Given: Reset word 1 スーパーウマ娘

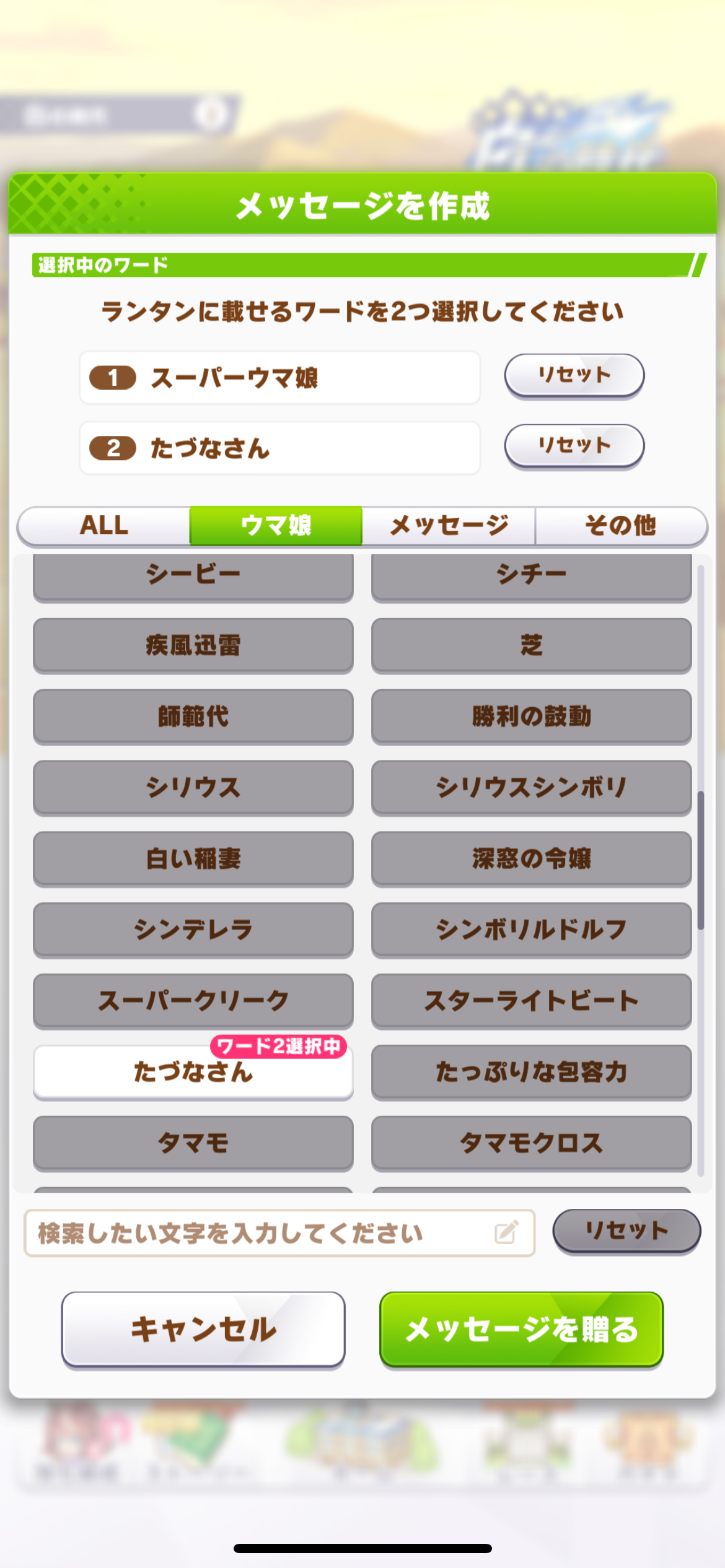Looking at the screenshot, I should coord(574,375).
